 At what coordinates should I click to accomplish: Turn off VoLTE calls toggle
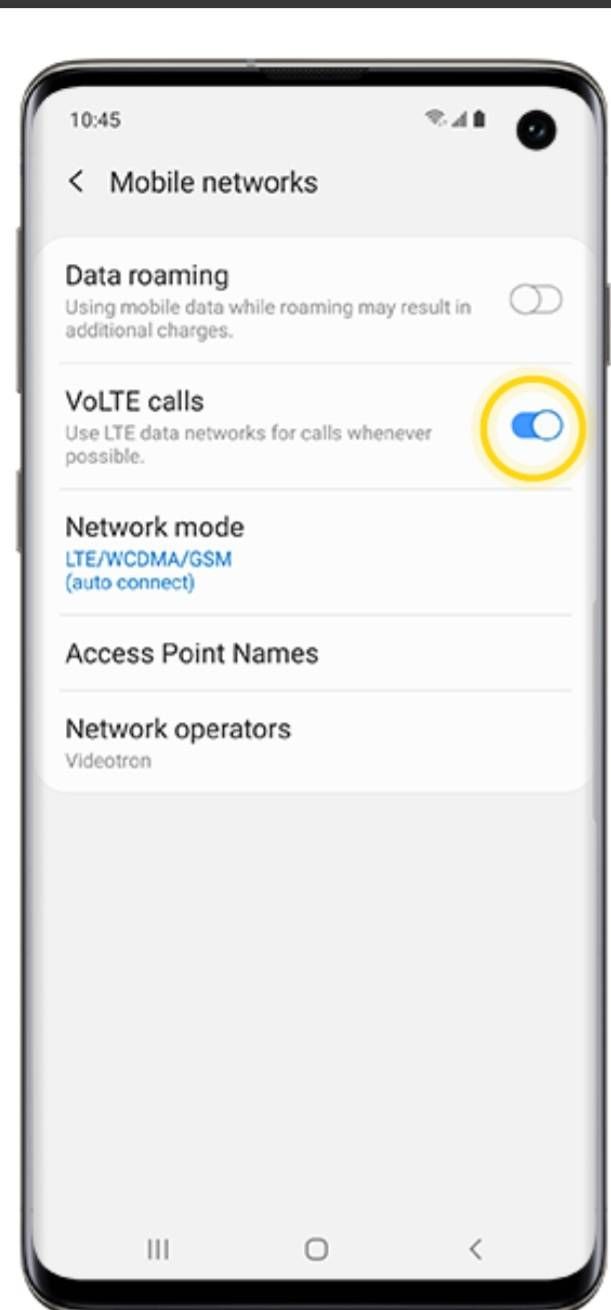pos(536,426)
